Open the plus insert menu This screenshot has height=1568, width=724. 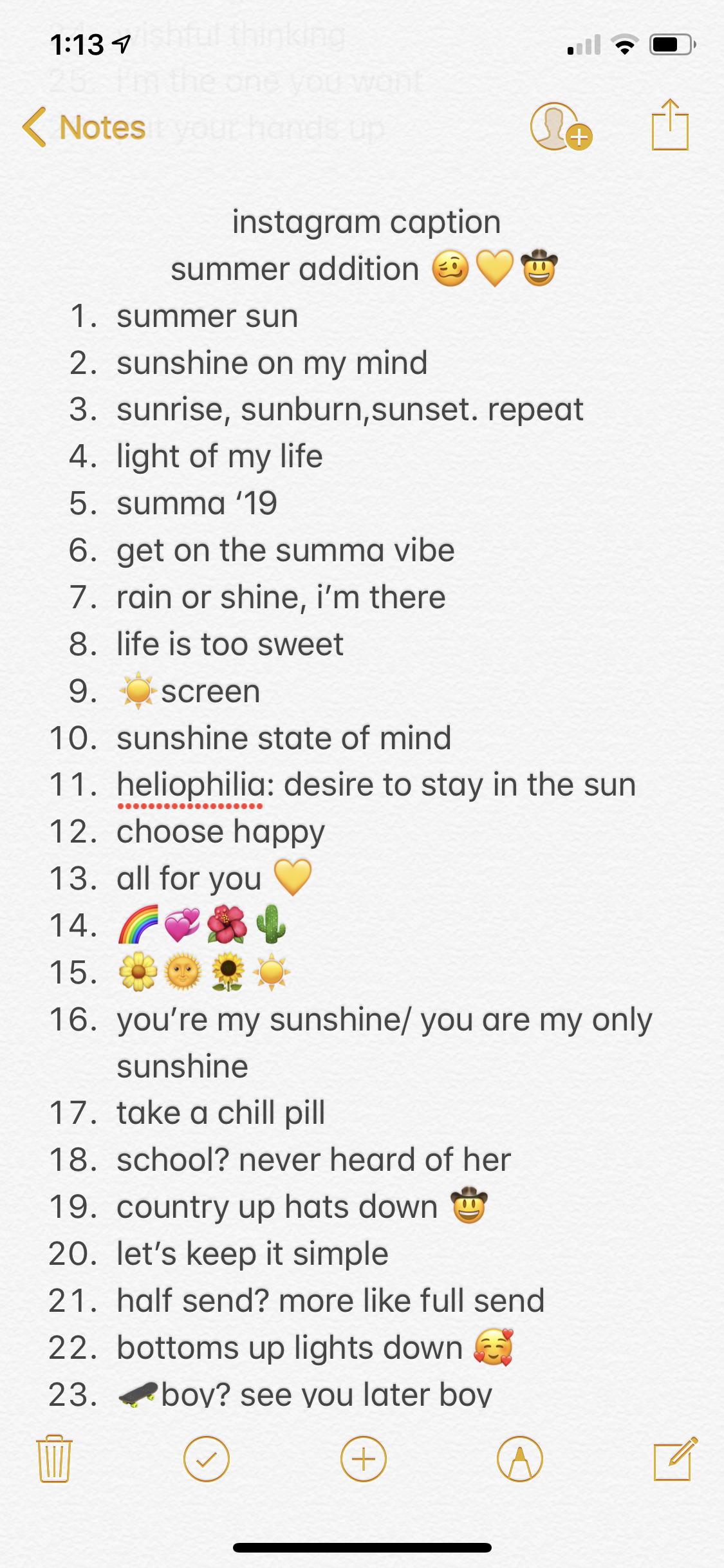pyautogui.click(x=363, y=1459)
